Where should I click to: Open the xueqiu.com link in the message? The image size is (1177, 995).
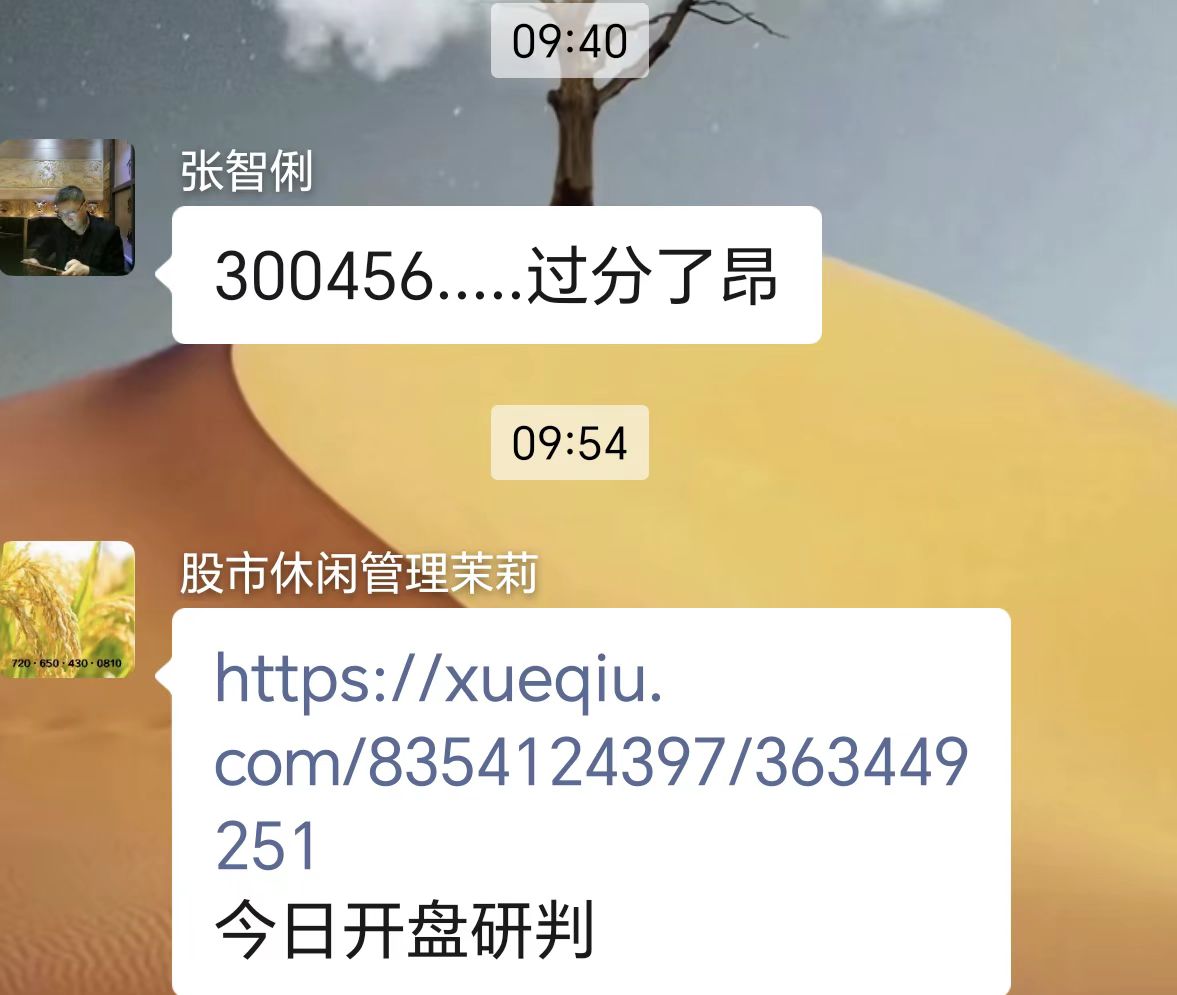(590, 763)
